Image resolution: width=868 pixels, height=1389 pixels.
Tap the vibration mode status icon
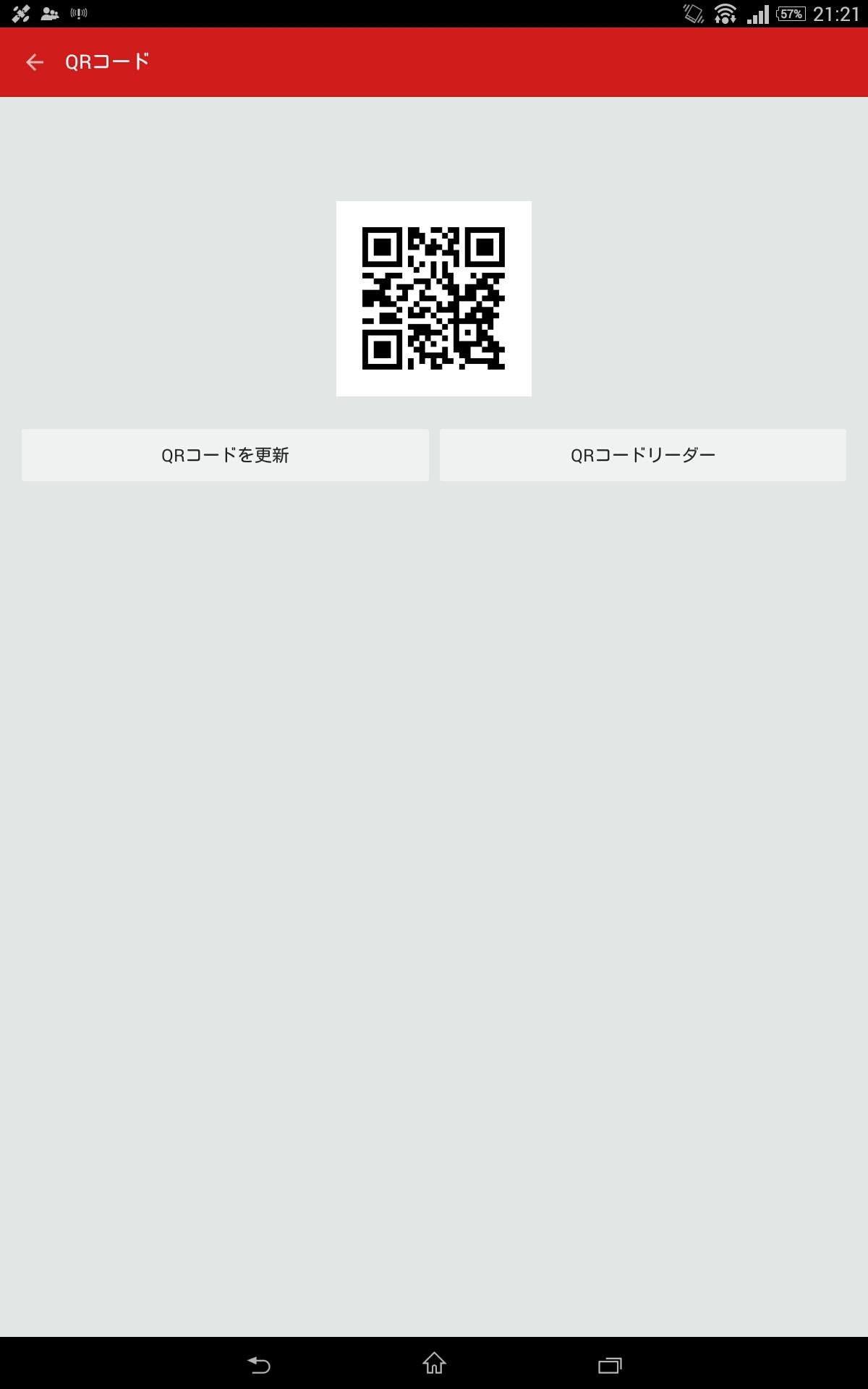click(x=692, y=12)
